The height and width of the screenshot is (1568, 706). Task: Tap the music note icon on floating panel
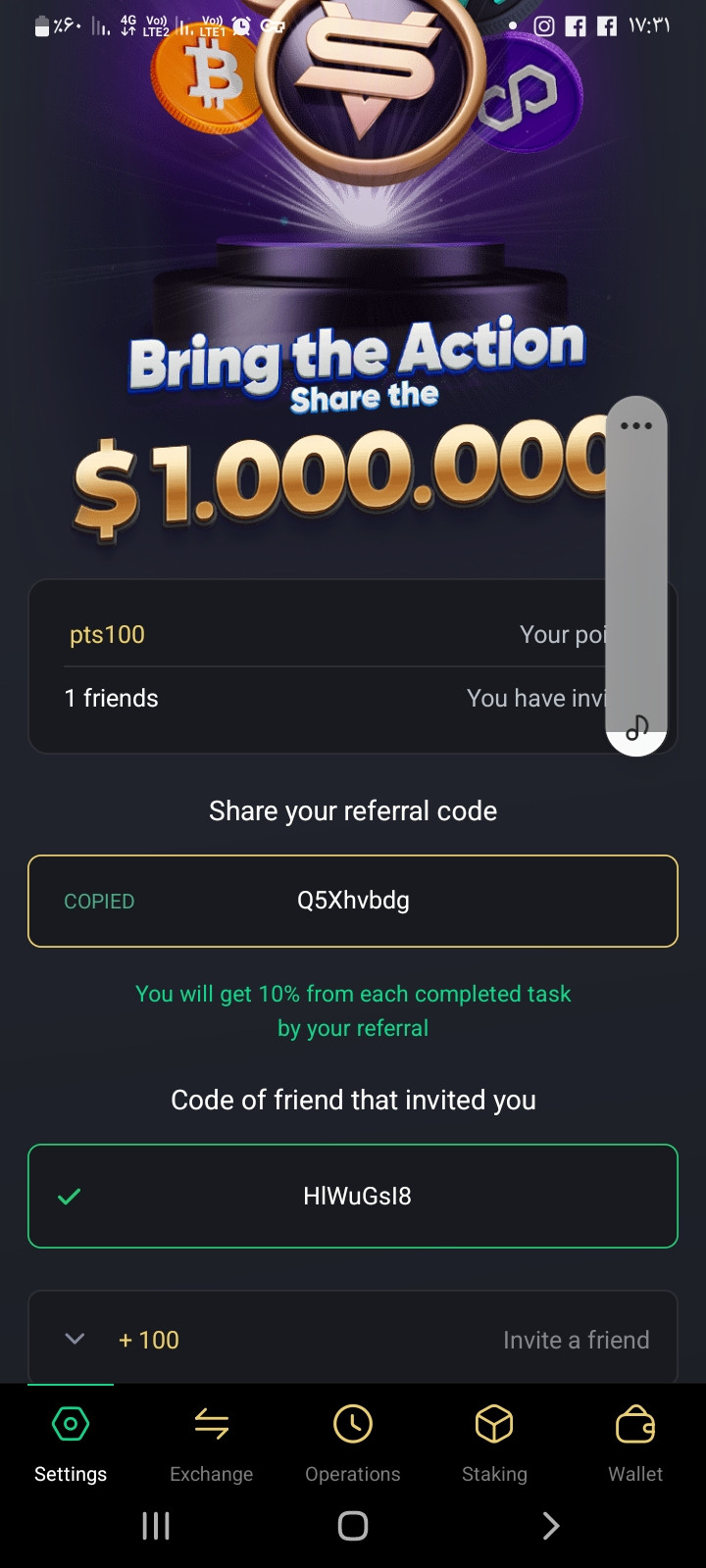pos(637,727)
